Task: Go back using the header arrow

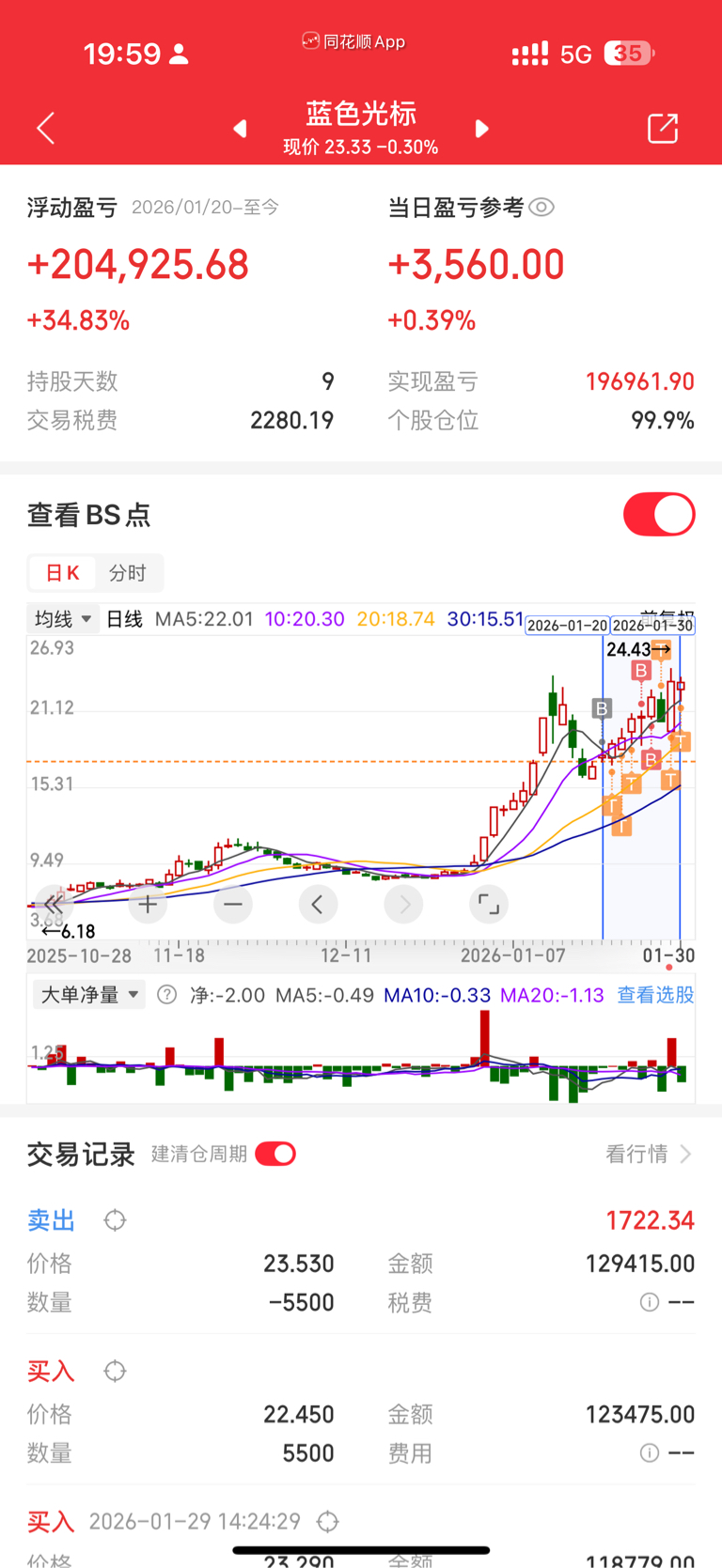Action: click(x=45, y=128)
